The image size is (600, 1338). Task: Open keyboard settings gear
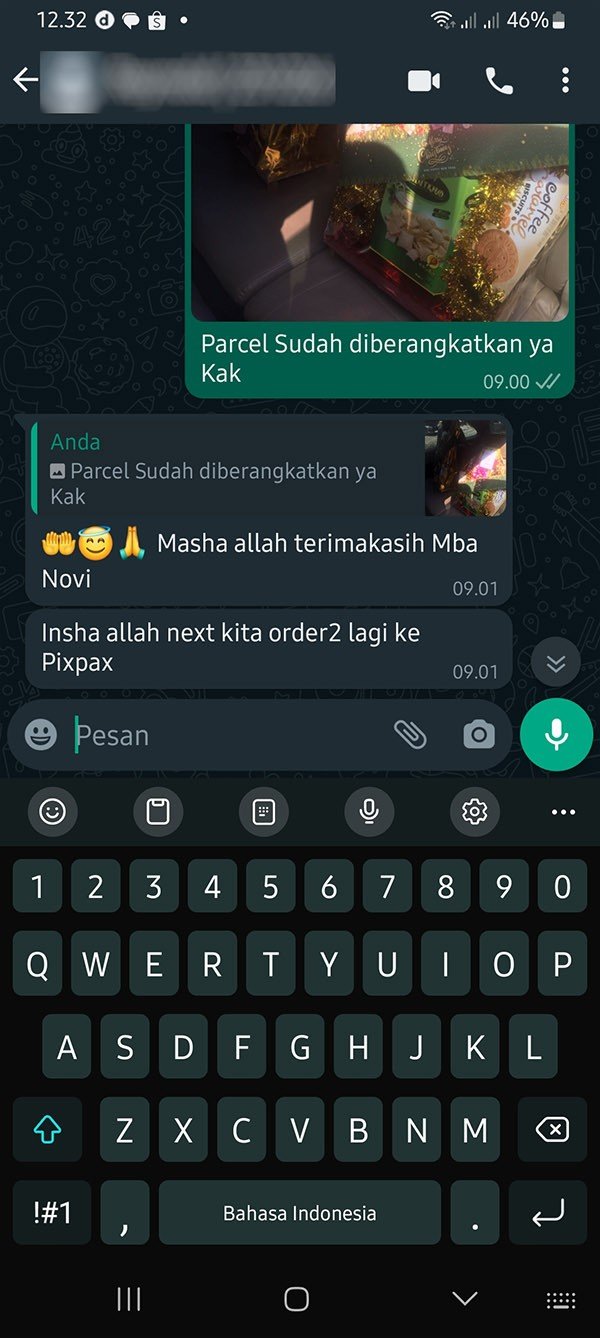(x=474, y=812)
